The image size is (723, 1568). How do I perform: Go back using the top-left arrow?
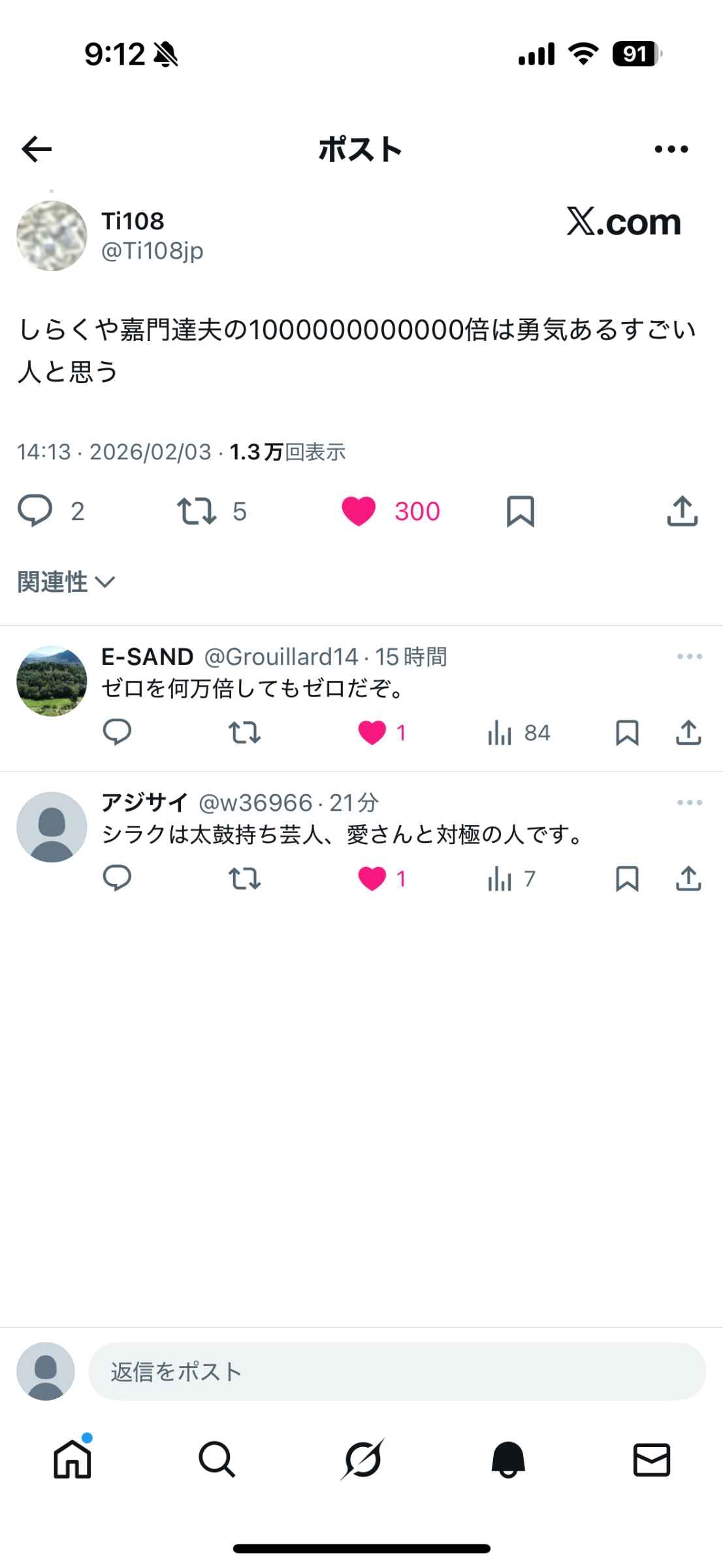(x=37, y=150)
